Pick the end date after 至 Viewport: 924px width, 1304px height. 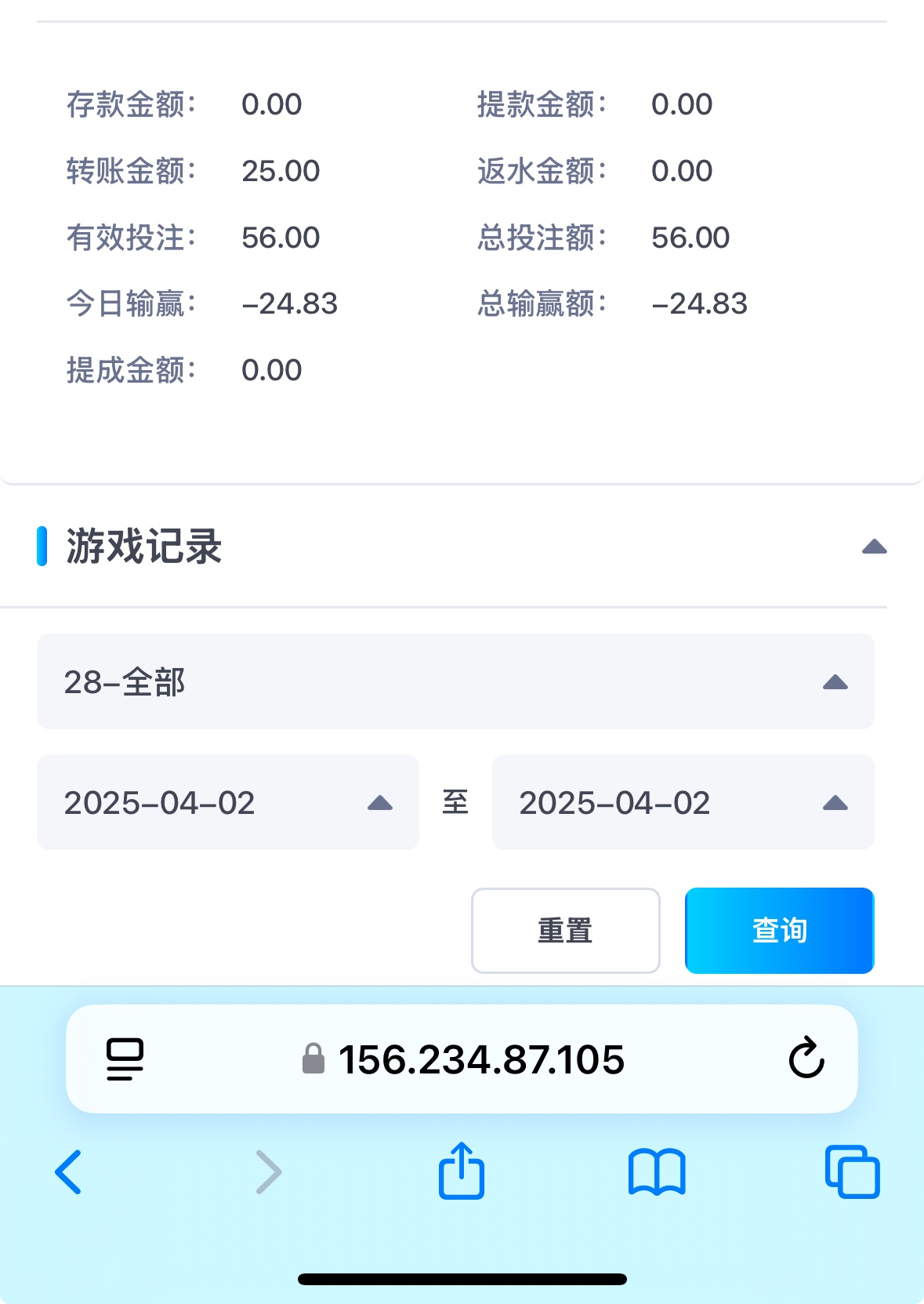tap(683, 802)
